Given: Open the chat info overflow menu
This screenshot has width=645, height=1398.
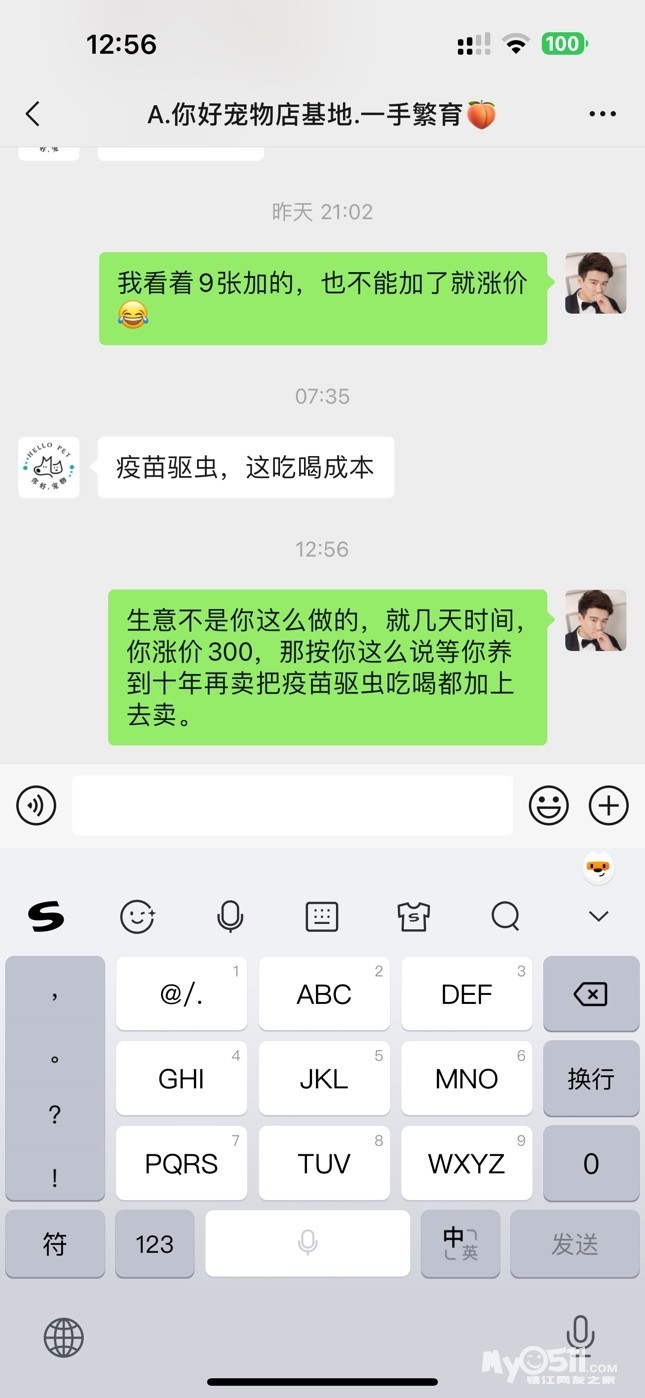Looking at the screenshot, I should coord(602,114).
